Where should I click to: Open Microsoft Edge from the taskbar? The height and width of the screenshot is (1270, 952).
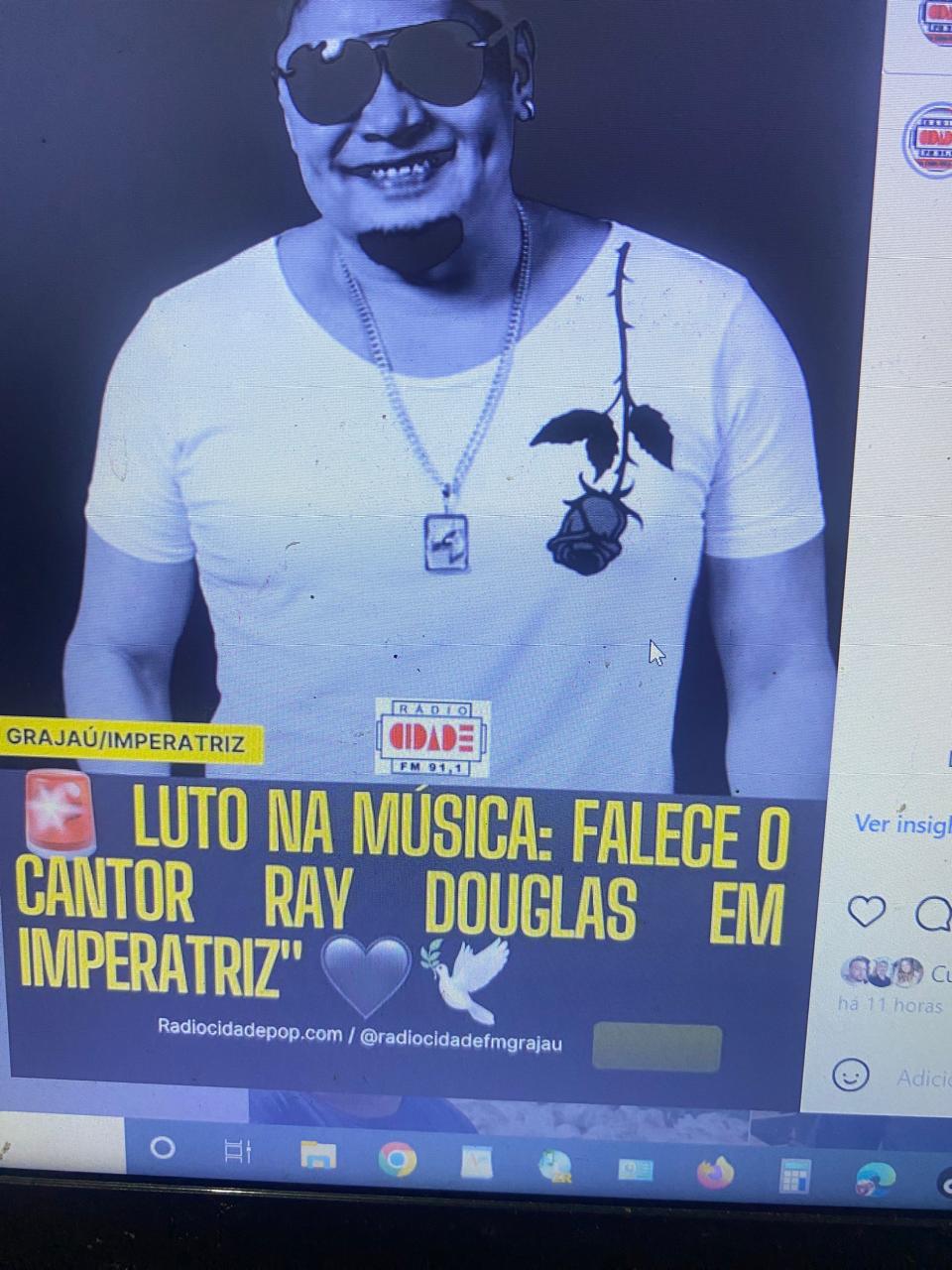(x=875, y=1180)
